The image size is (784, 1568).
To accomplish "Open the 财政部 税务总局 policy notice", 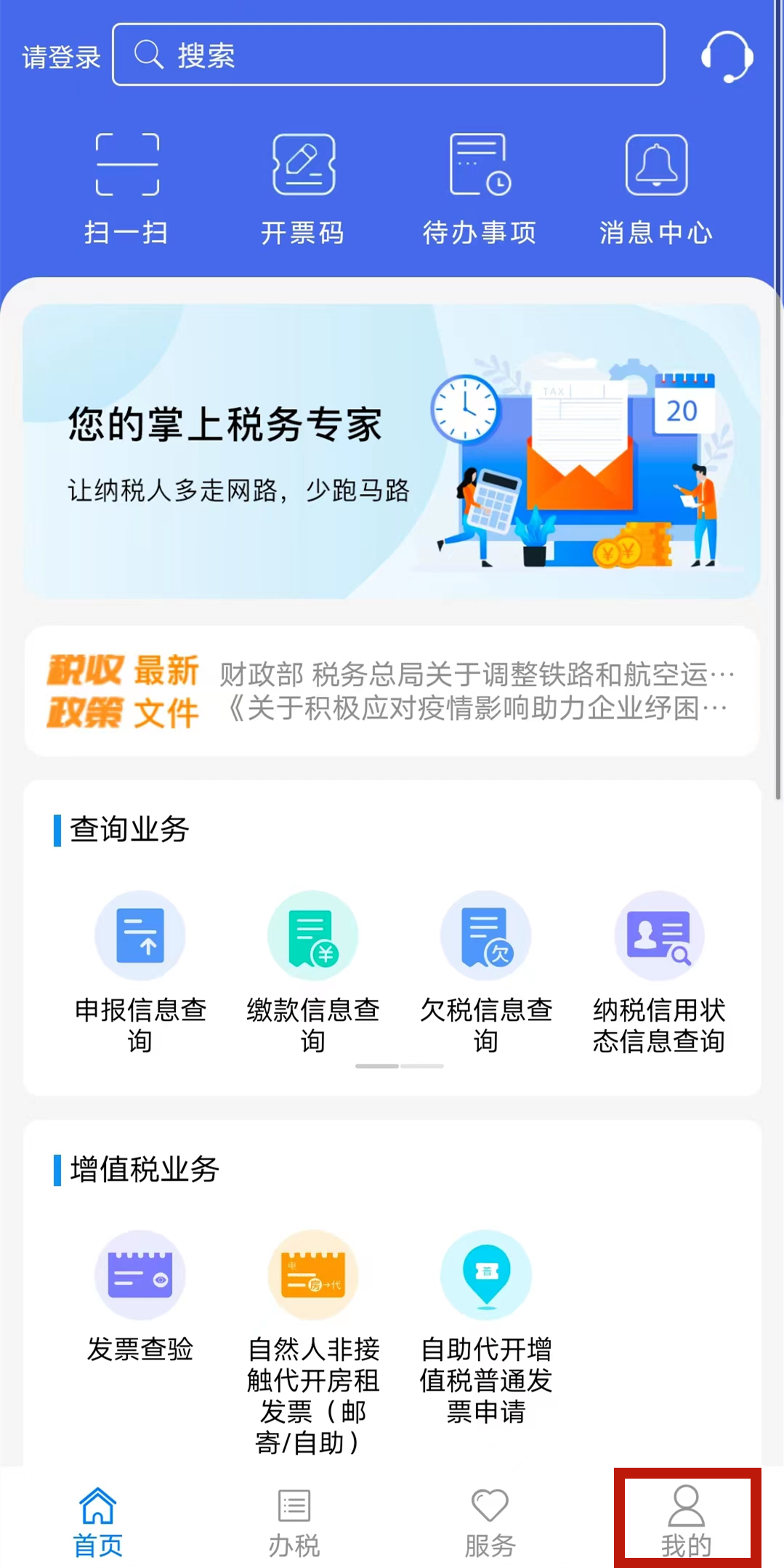I will click(x=476, y=674).
